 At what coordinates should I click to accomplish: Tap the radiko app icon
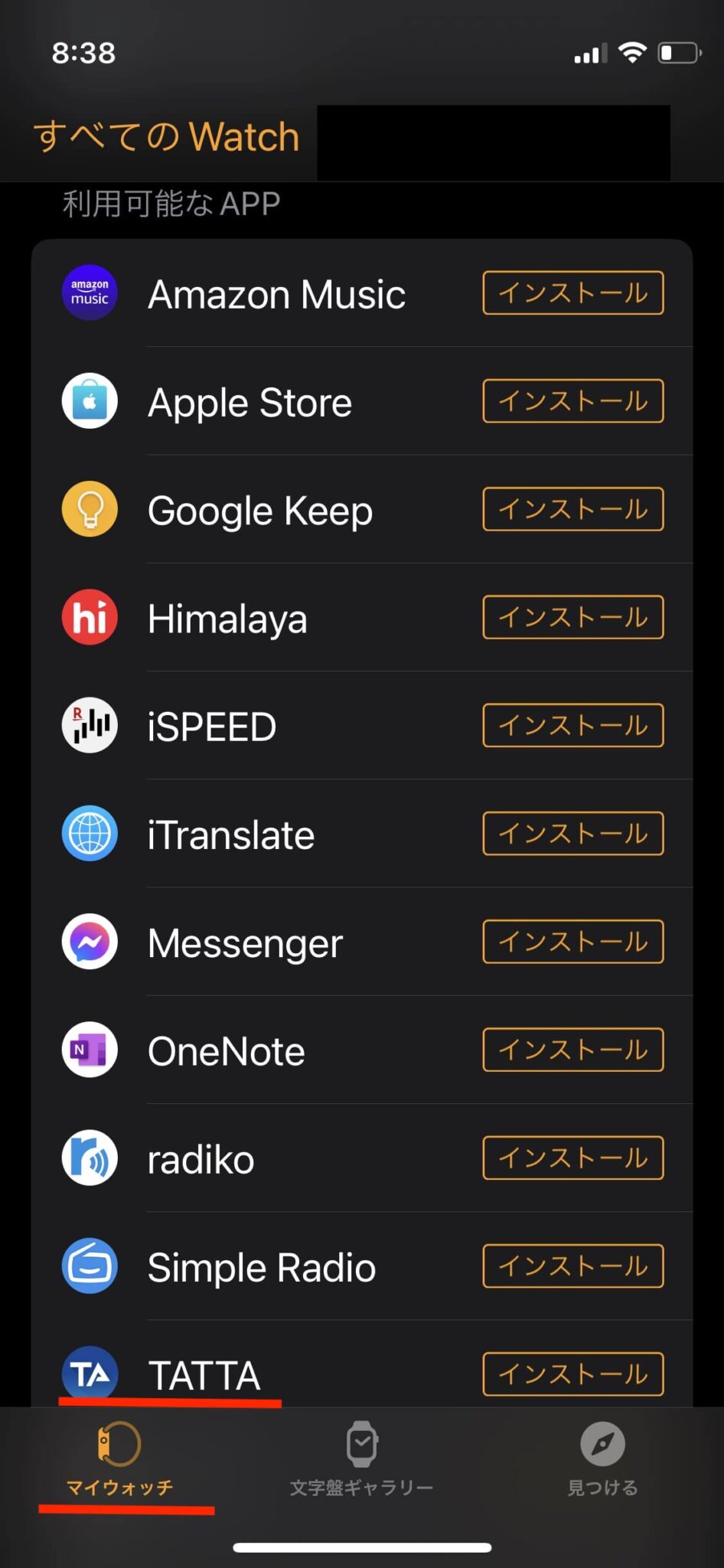click(x=89, y=1158)
